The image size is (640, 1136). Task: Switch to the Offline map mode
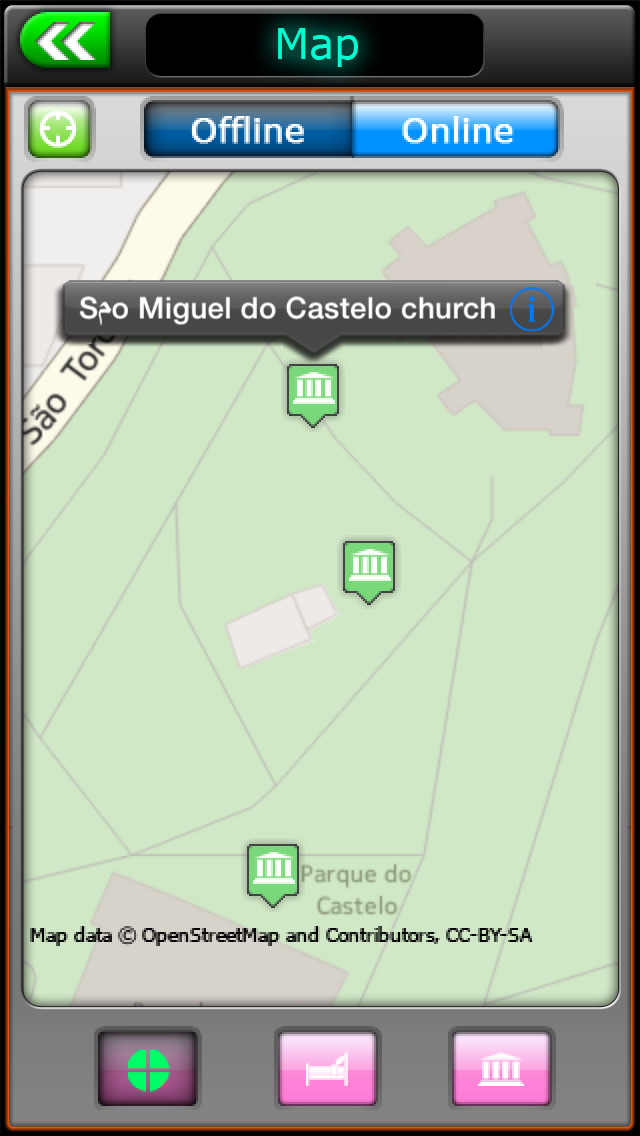[x=248, y=130]
